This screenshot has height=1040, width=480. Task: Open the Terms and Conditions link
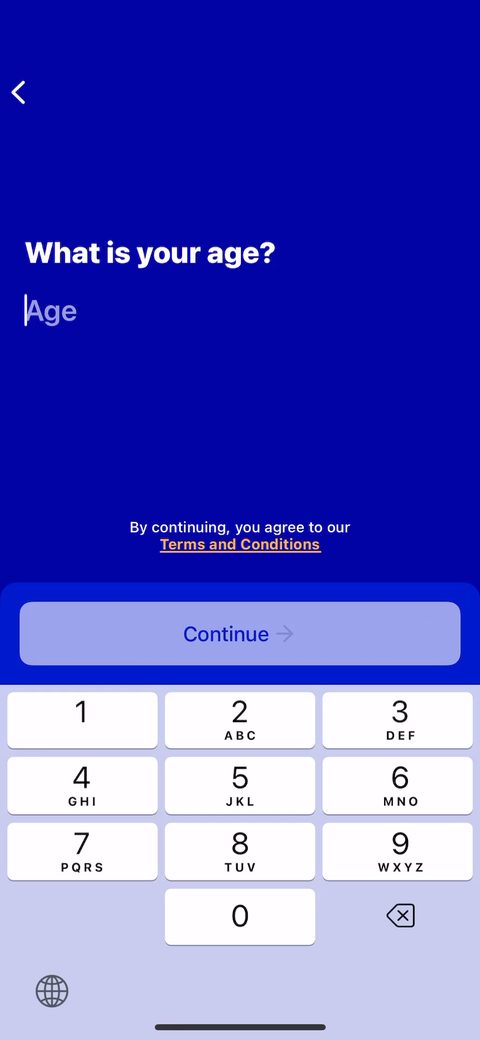point(240,545)
